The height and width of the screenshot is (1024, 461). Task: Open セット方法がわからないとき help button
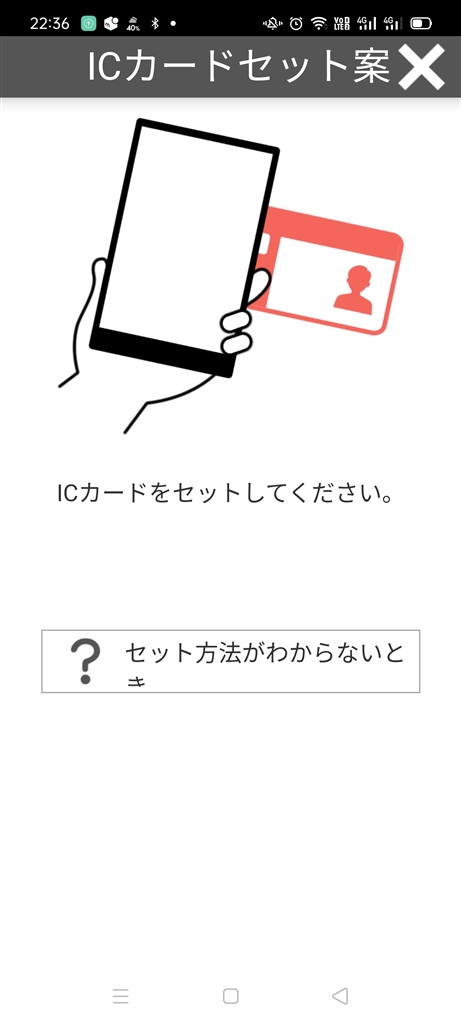pos(230,661)
